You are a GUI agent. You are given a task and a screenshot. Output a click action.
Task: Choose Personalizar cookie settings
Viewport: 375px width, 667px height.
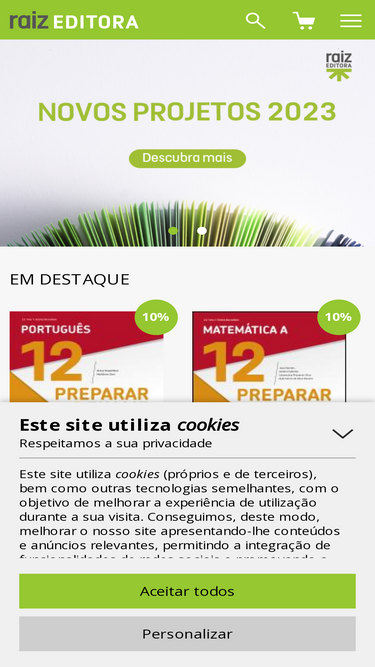(188, 634)
